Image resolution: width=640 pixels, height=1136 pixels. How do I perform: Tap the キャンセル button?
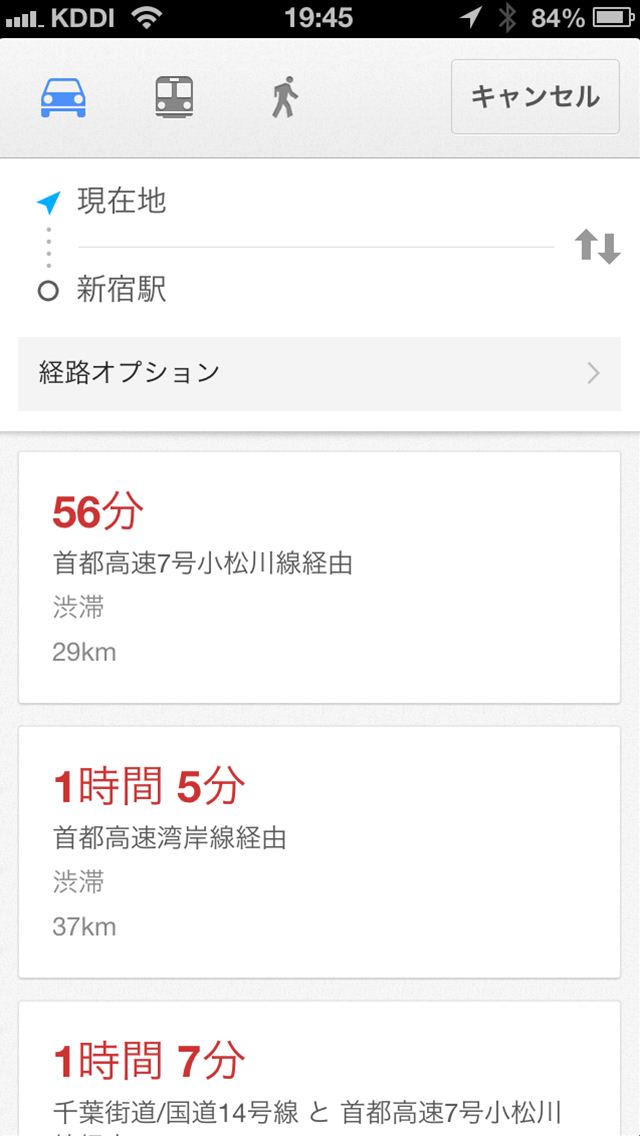tap(535, 97)
